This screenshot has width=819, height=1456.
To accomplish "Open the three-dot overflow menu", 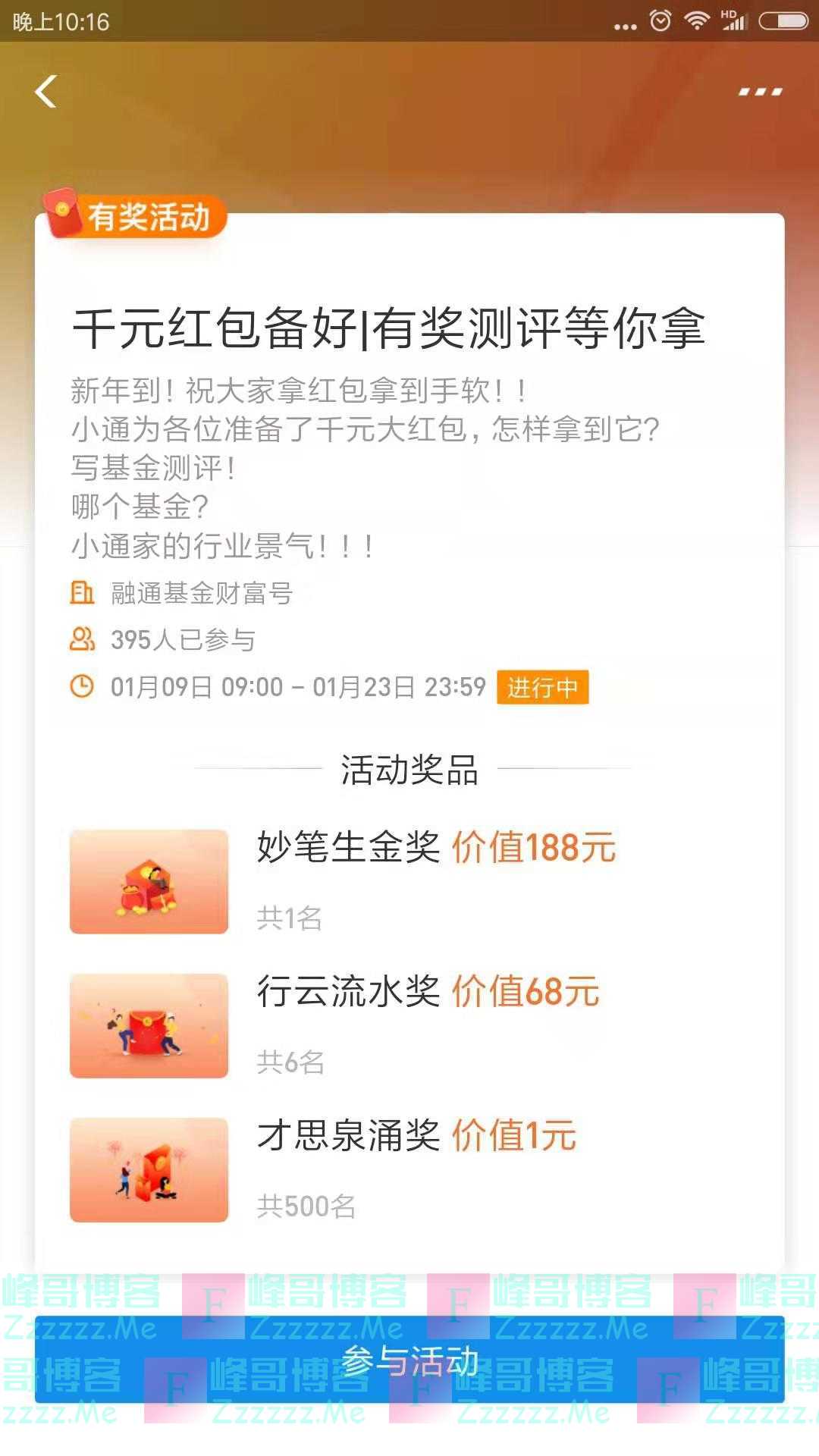I will click(x=760, y=92).
